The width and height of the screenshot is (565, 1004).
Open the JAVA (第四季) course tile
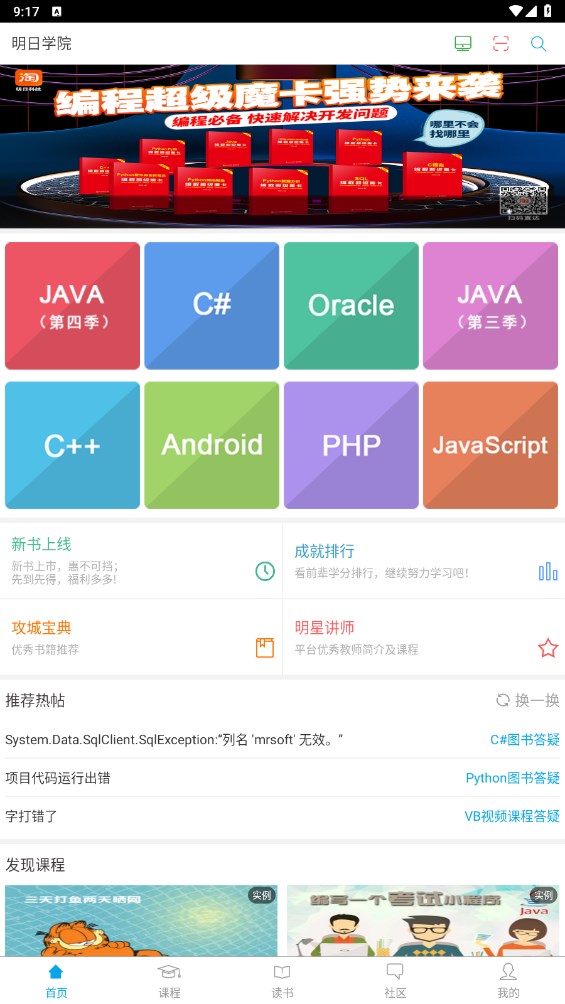pyautogui.click(x=72, y=305)
